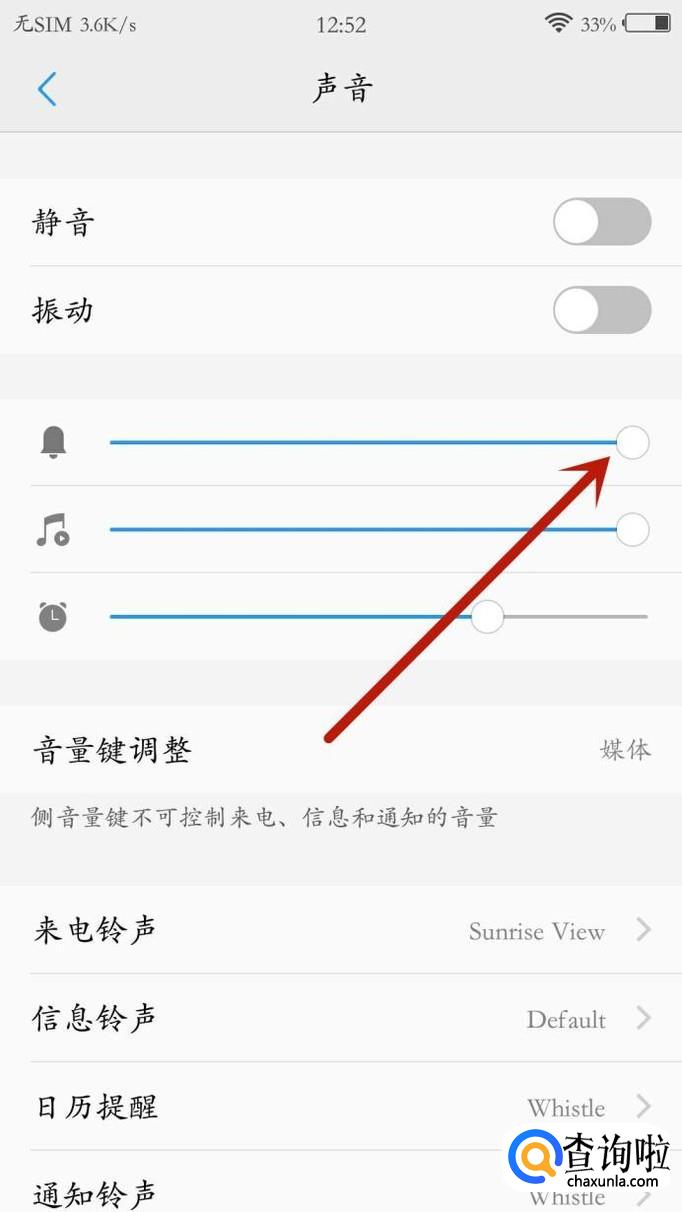
Task: Open 信息铃声 Default row
Action: pos(340,1019)
